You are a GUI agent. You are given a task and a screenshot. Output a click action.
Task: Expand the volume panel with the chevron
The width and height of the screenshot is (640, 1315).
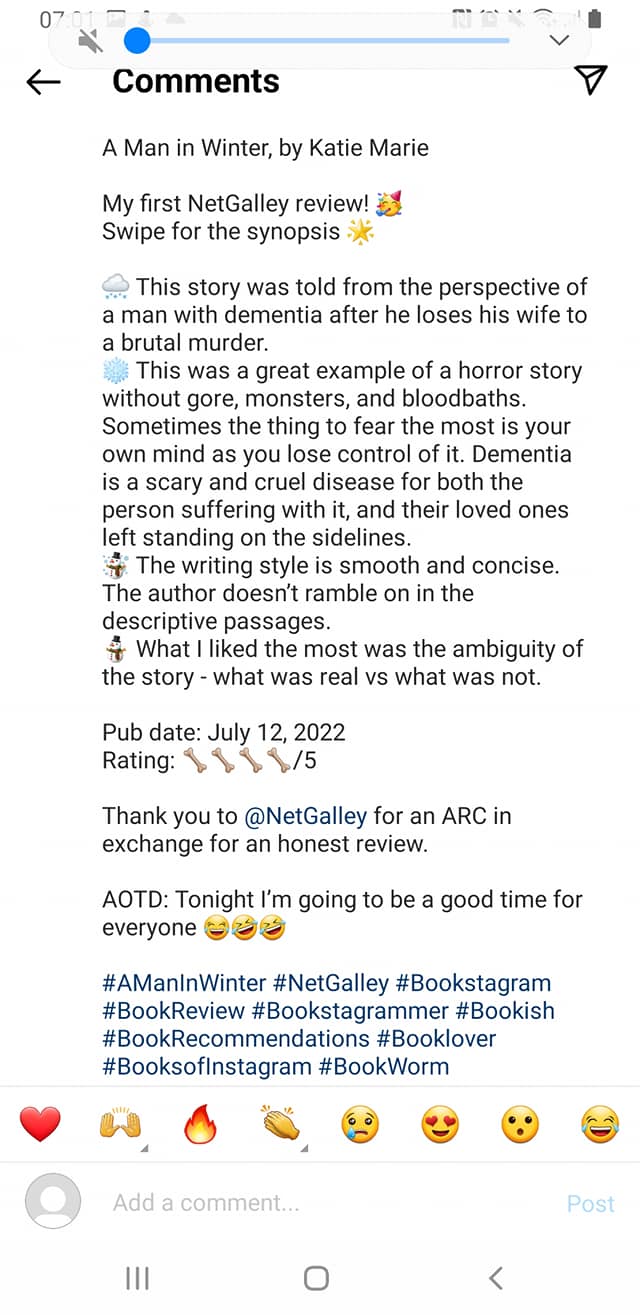pos(559,41)
